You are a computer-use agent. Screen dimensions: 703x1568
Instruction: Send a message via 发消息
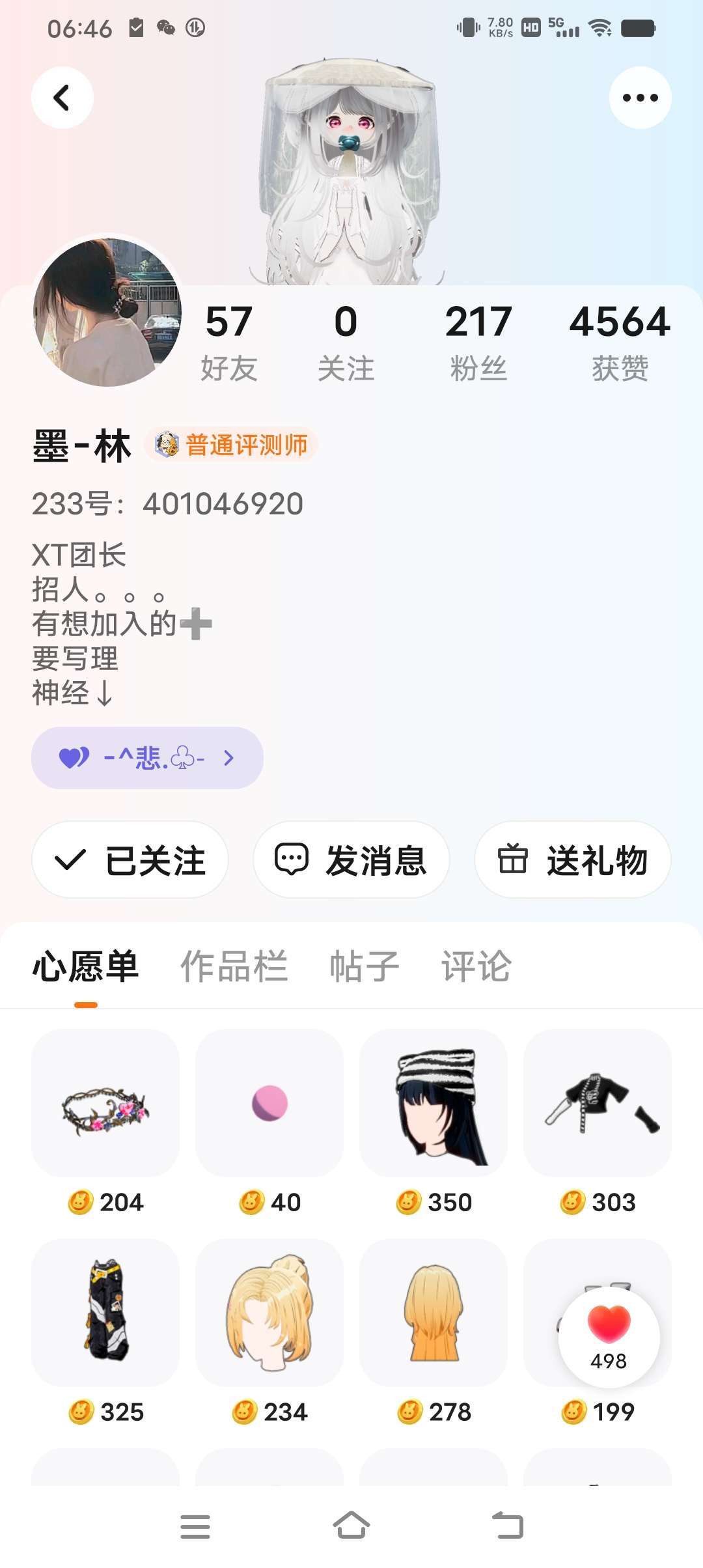(351, 860)
